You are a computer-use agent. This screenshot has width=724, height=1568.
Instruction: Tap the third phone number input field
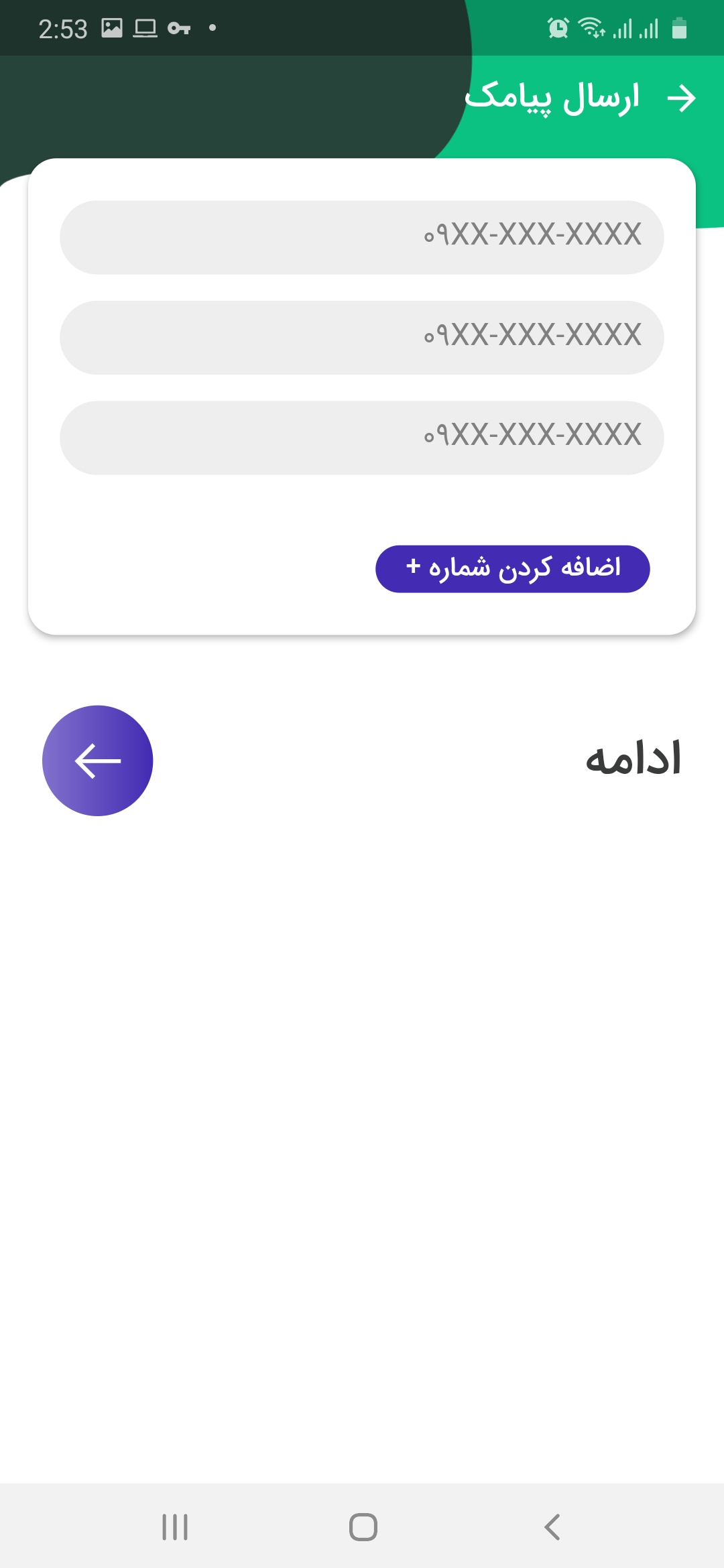tap(362, 438)
